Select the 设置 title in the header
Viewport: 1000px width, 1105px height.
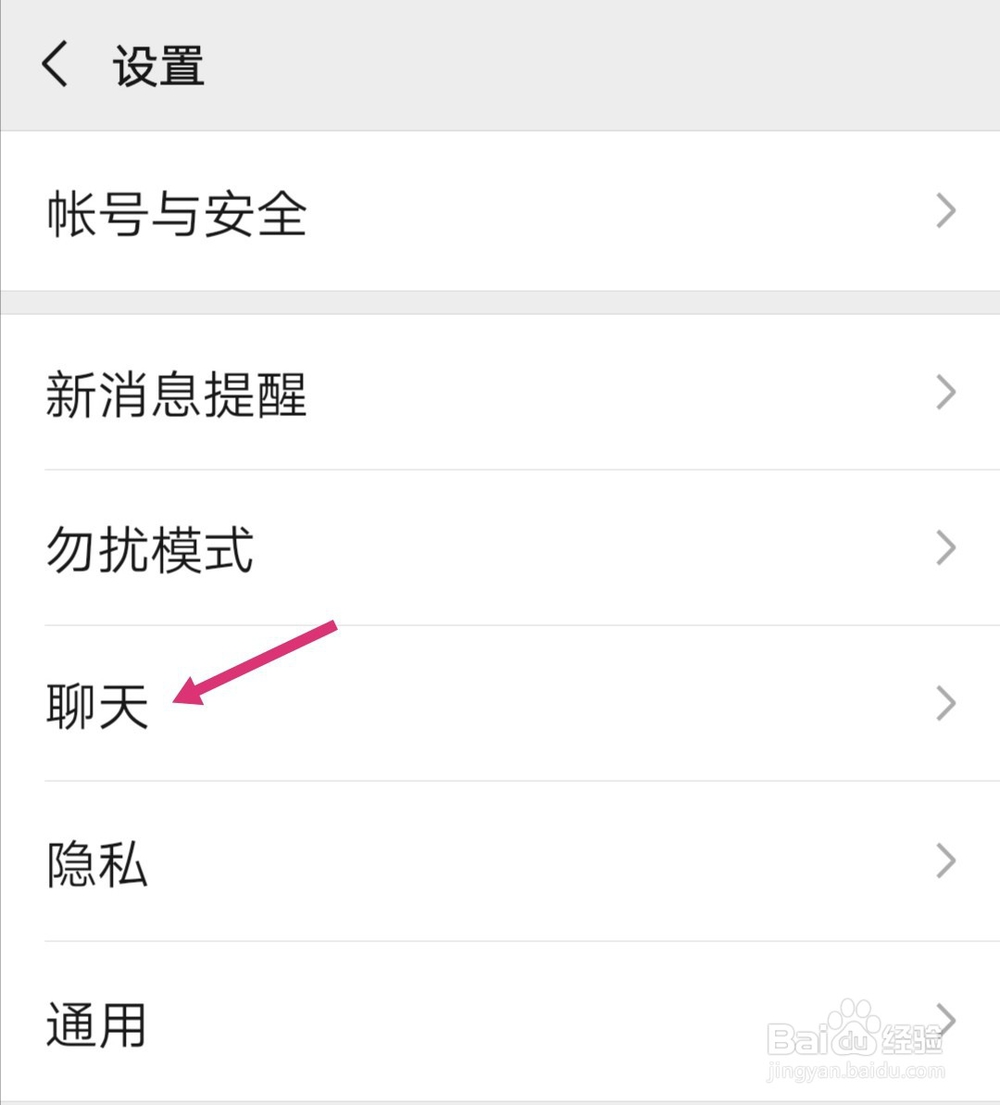point(156,65)
